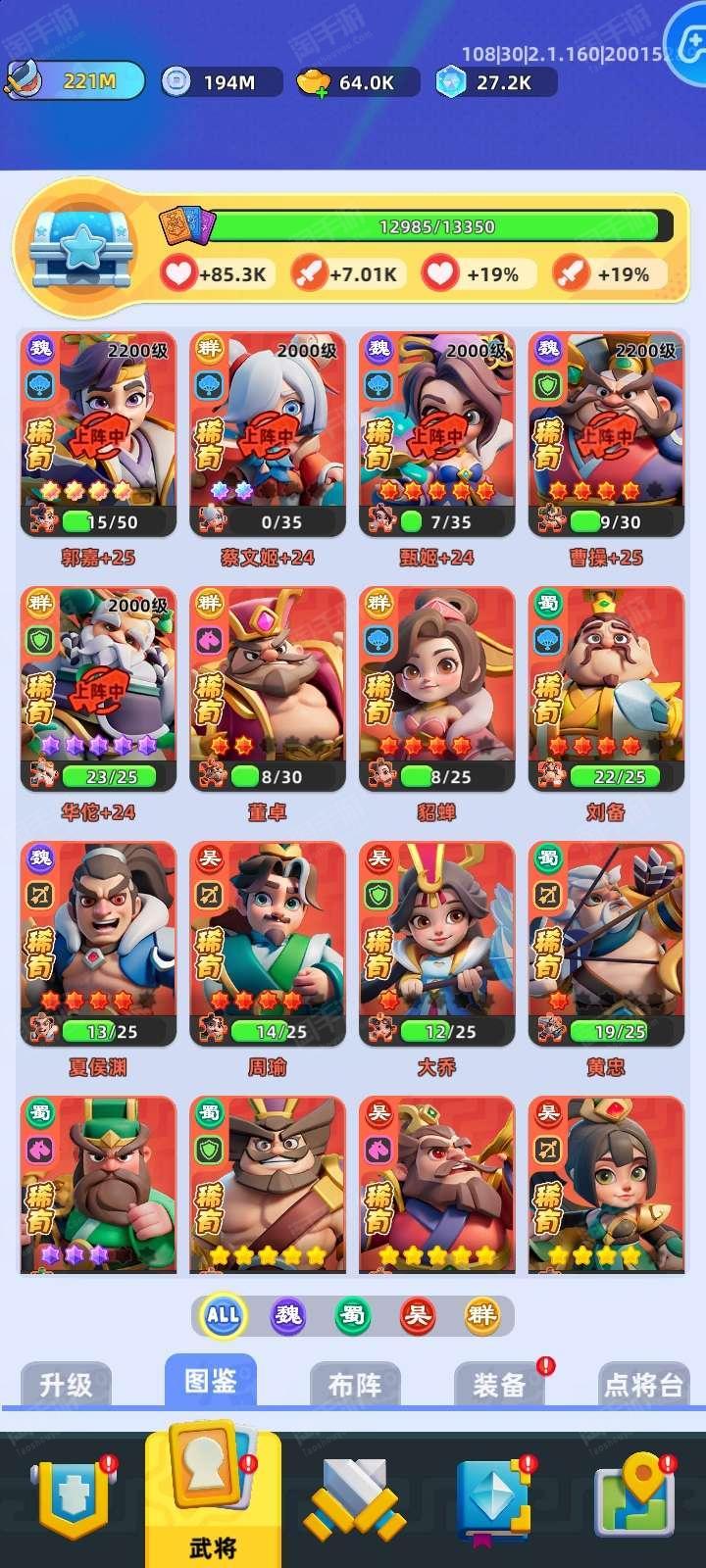Image resolution: width=706 pixels, height=1568 pixels.
Task: Select the 貂蝉 hero card
Action: 437,689
